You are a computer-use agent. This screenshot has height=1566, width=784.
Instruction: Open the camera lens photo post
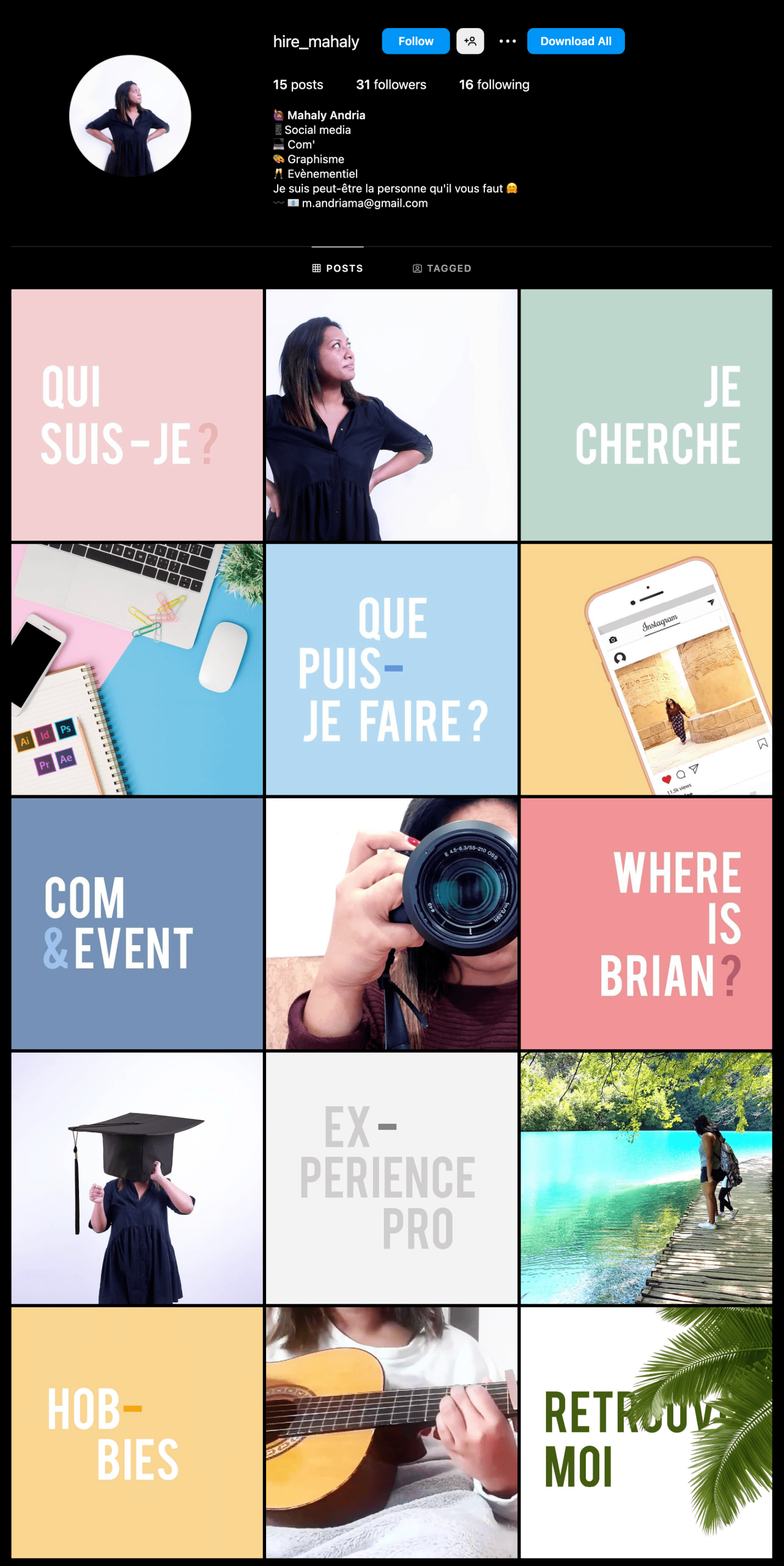[x=391, y=924]
